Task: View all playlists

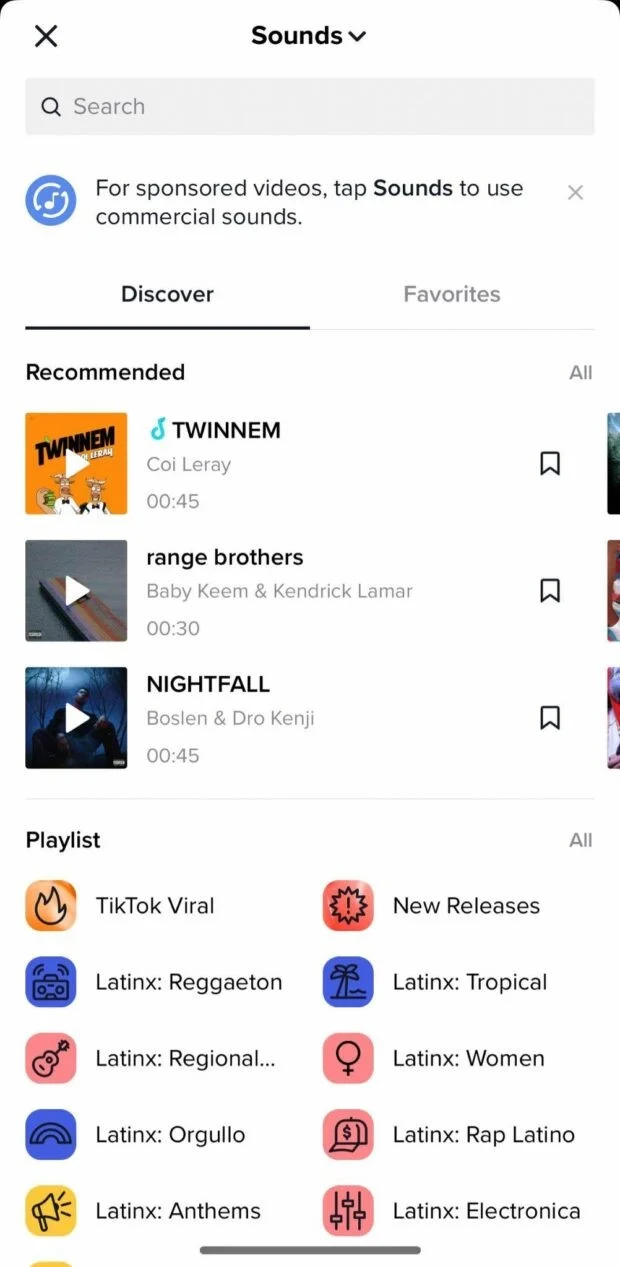Action: (x=580, y=840)
